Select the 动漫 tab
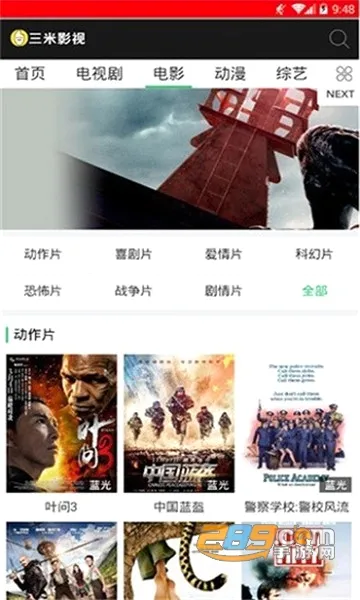The image size is (360, 600). click(x=230, y=73)
